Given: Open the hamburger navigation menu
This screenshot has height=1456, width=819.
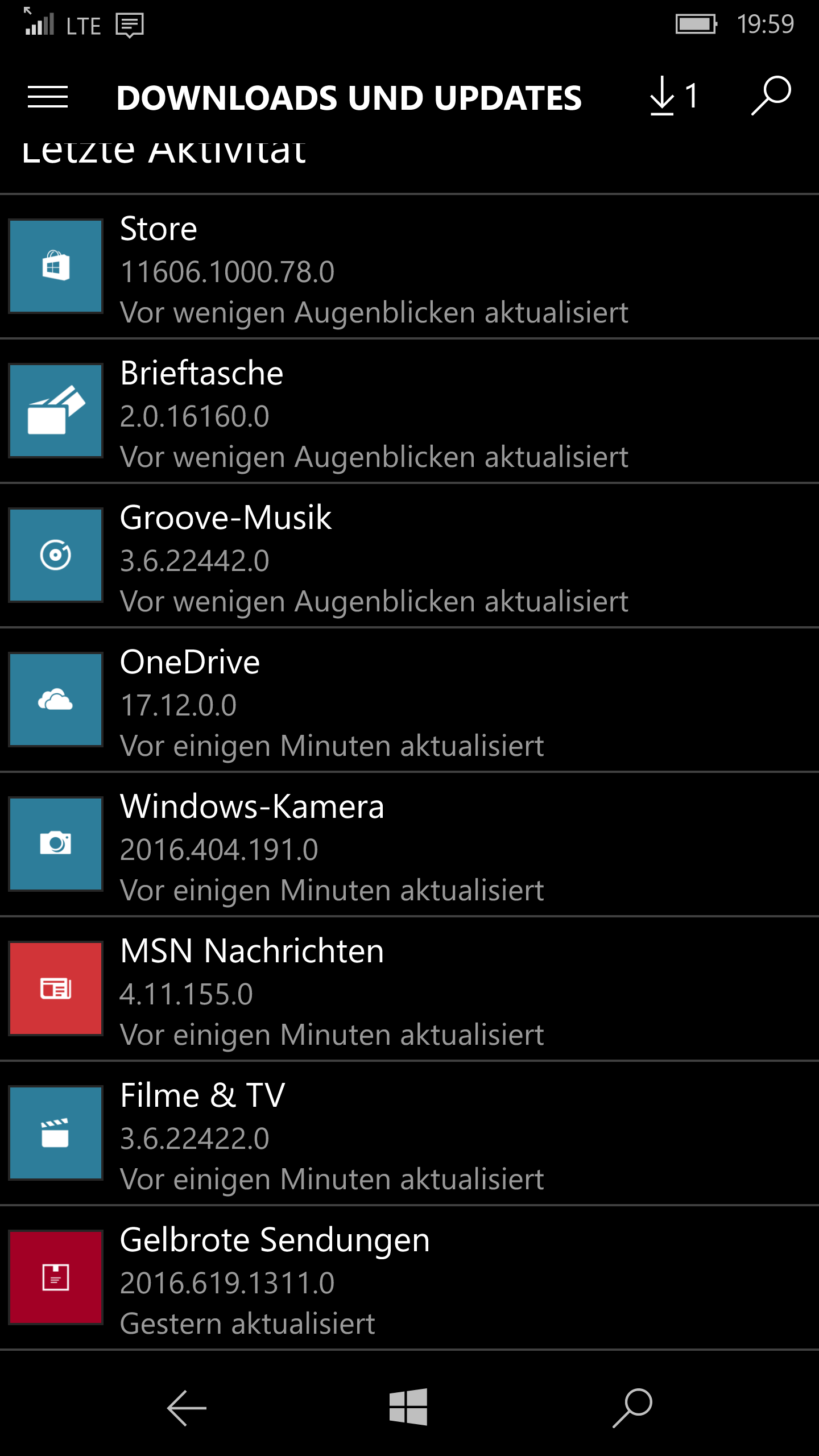Looking at the screenshot, I should tap(48, 97).
